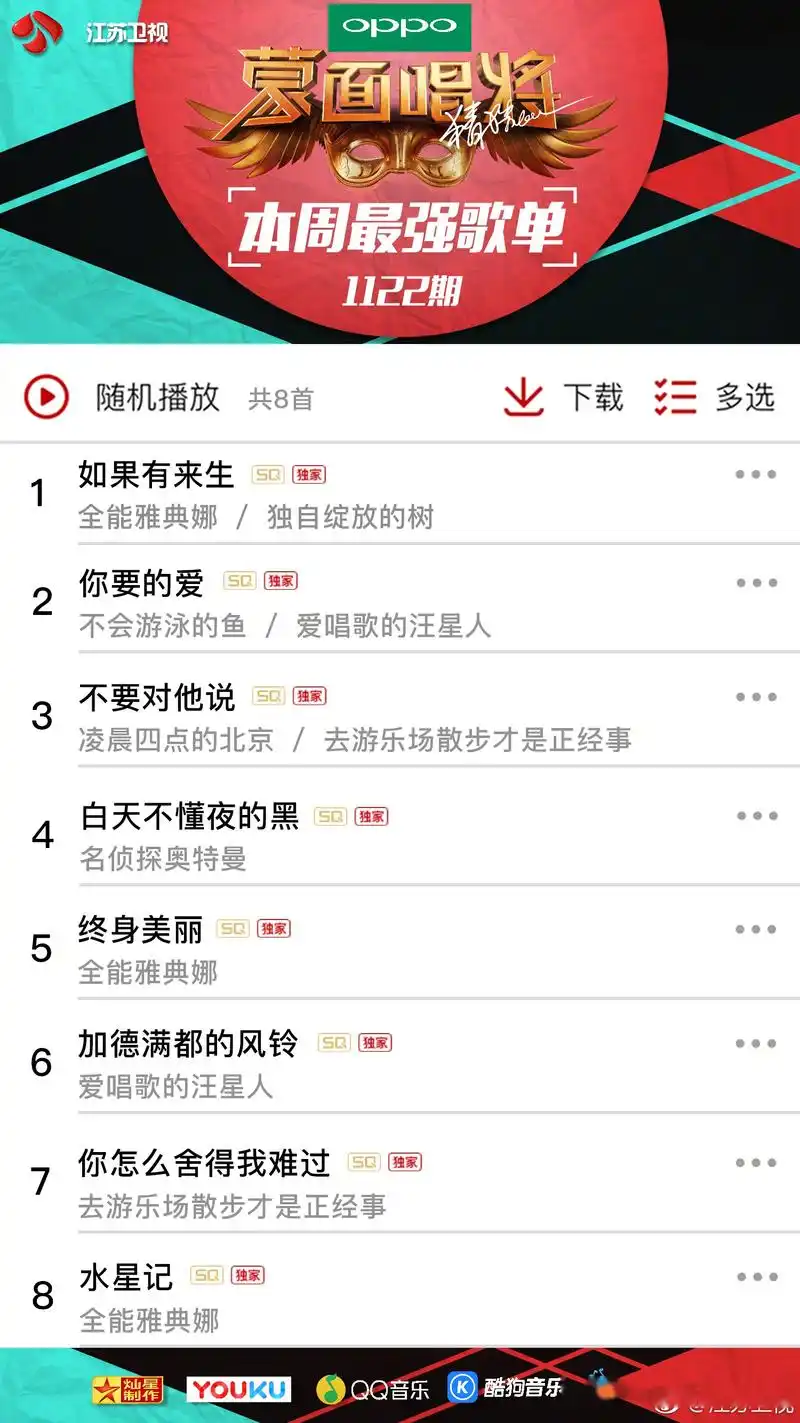Open the 多选 multi-select icon
This screenshot has width=800, height=1423.
tap(674, 396)
